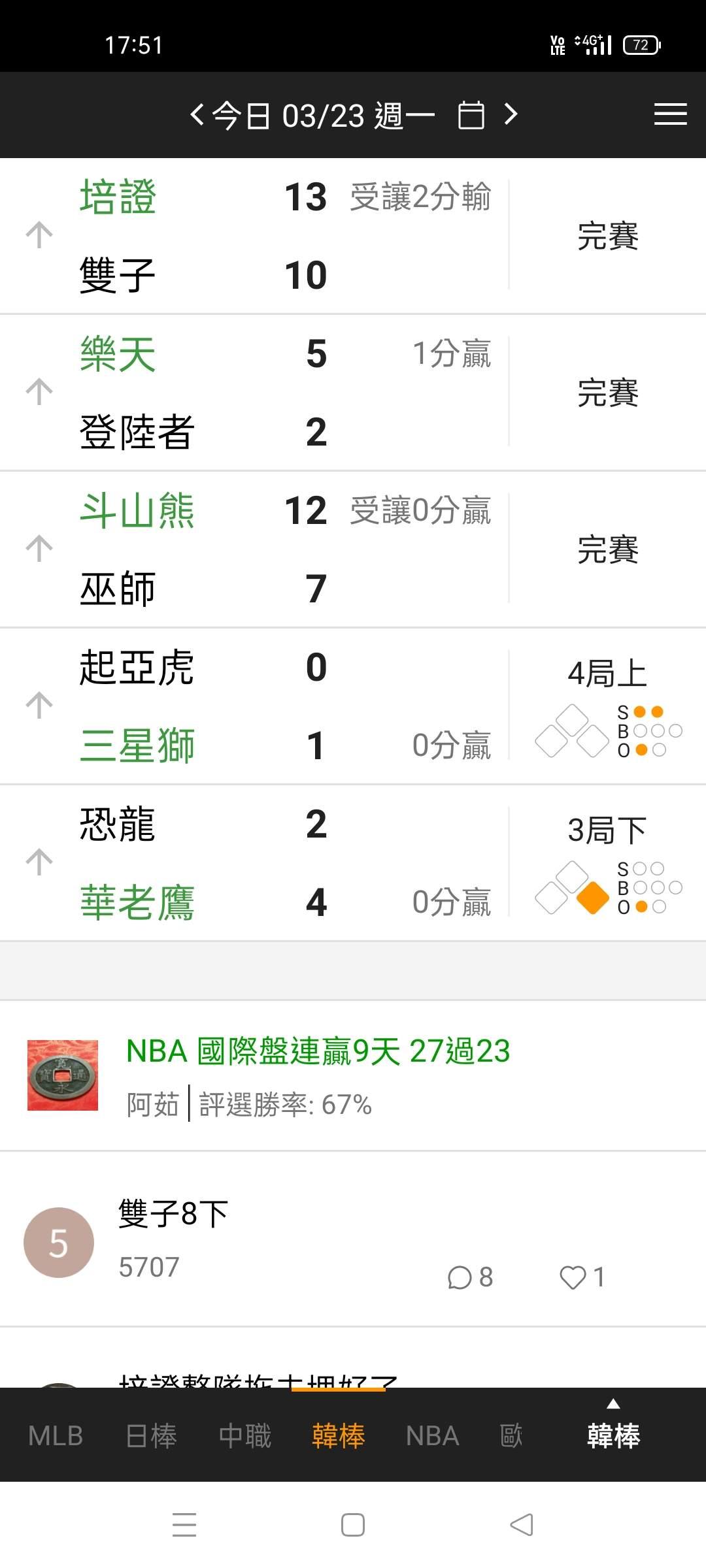
Task: Open the hamburger menu
Action: tap(670, 114)
